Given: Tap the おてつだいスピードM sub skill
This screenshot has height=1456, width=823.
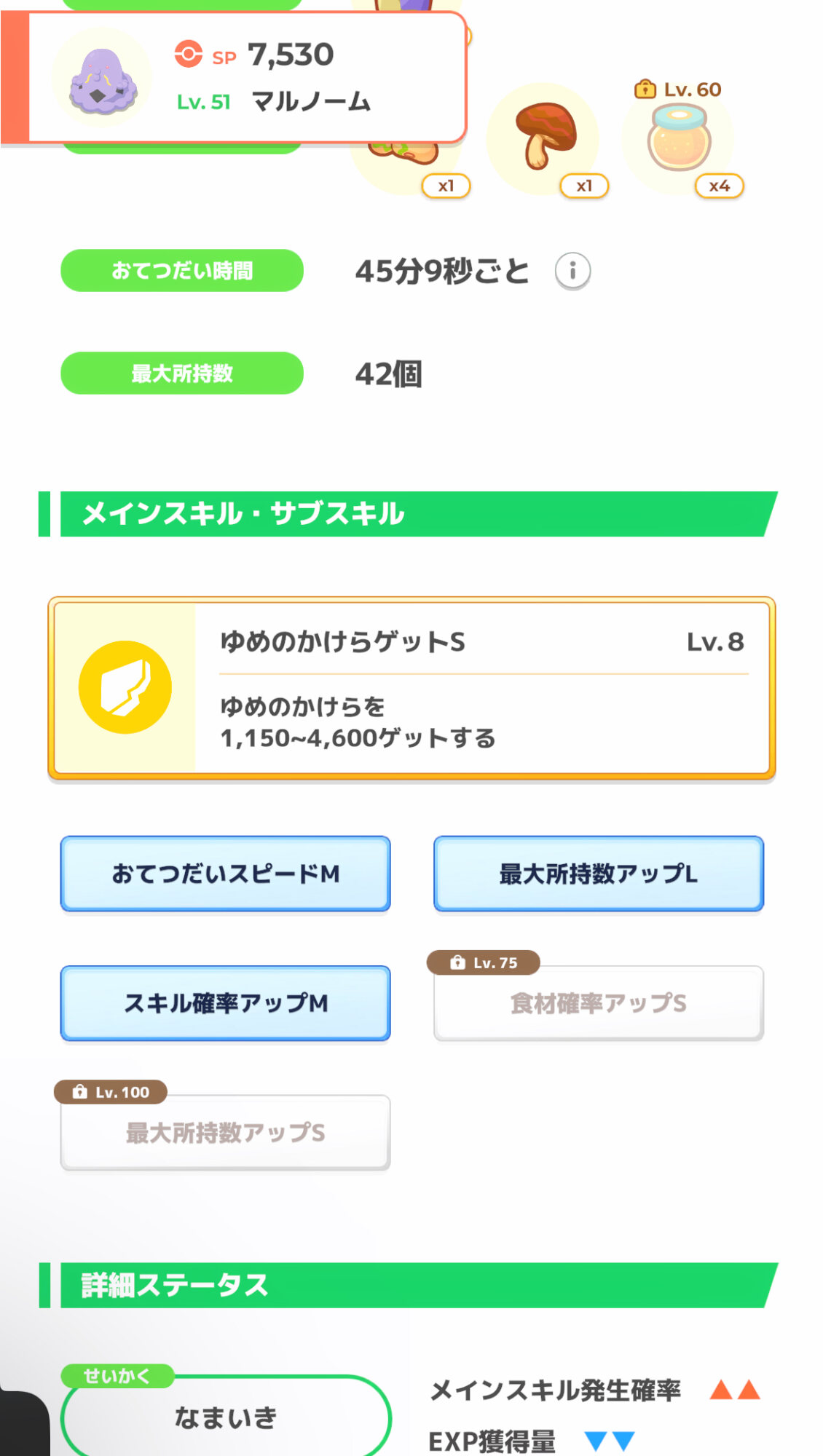Looking at the screenshot, I should [x=225, y=874].
